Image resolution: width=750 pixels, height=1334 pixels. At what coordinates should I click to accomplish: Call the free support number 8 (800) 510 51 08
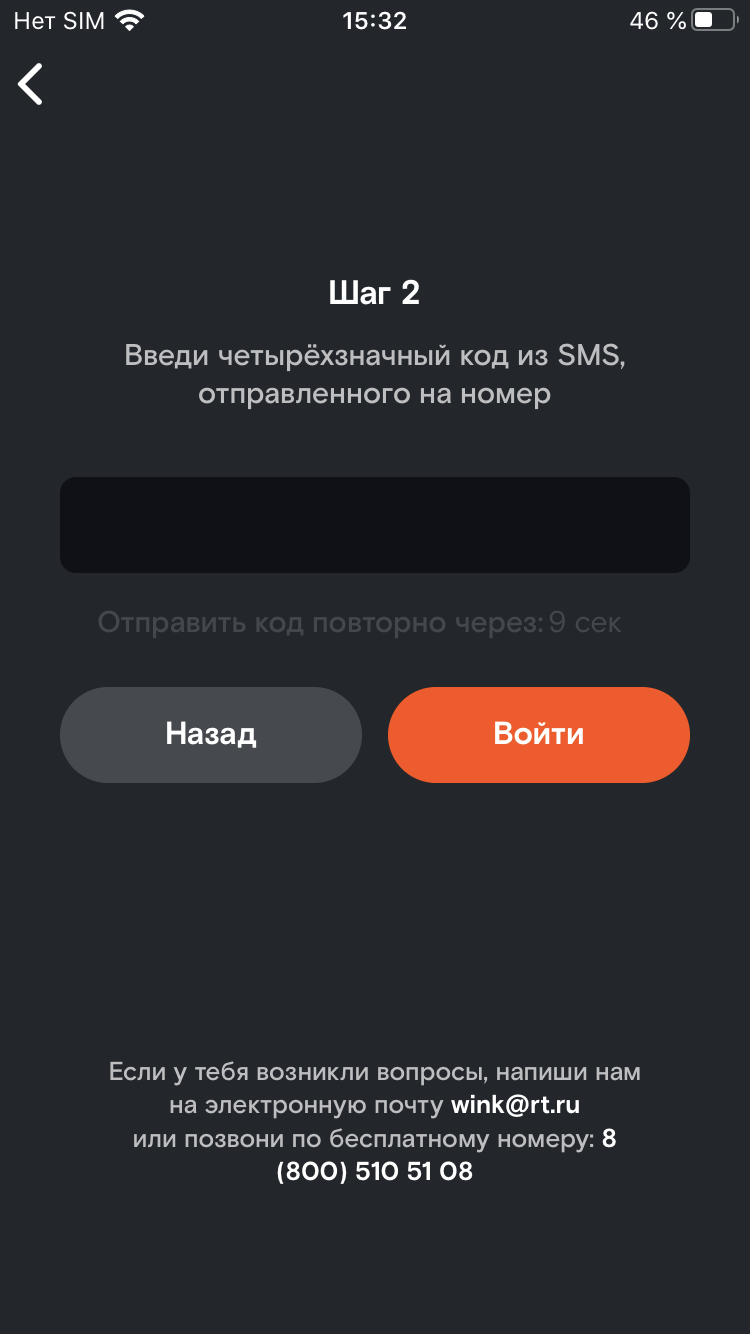click(x=375, y=1171)
